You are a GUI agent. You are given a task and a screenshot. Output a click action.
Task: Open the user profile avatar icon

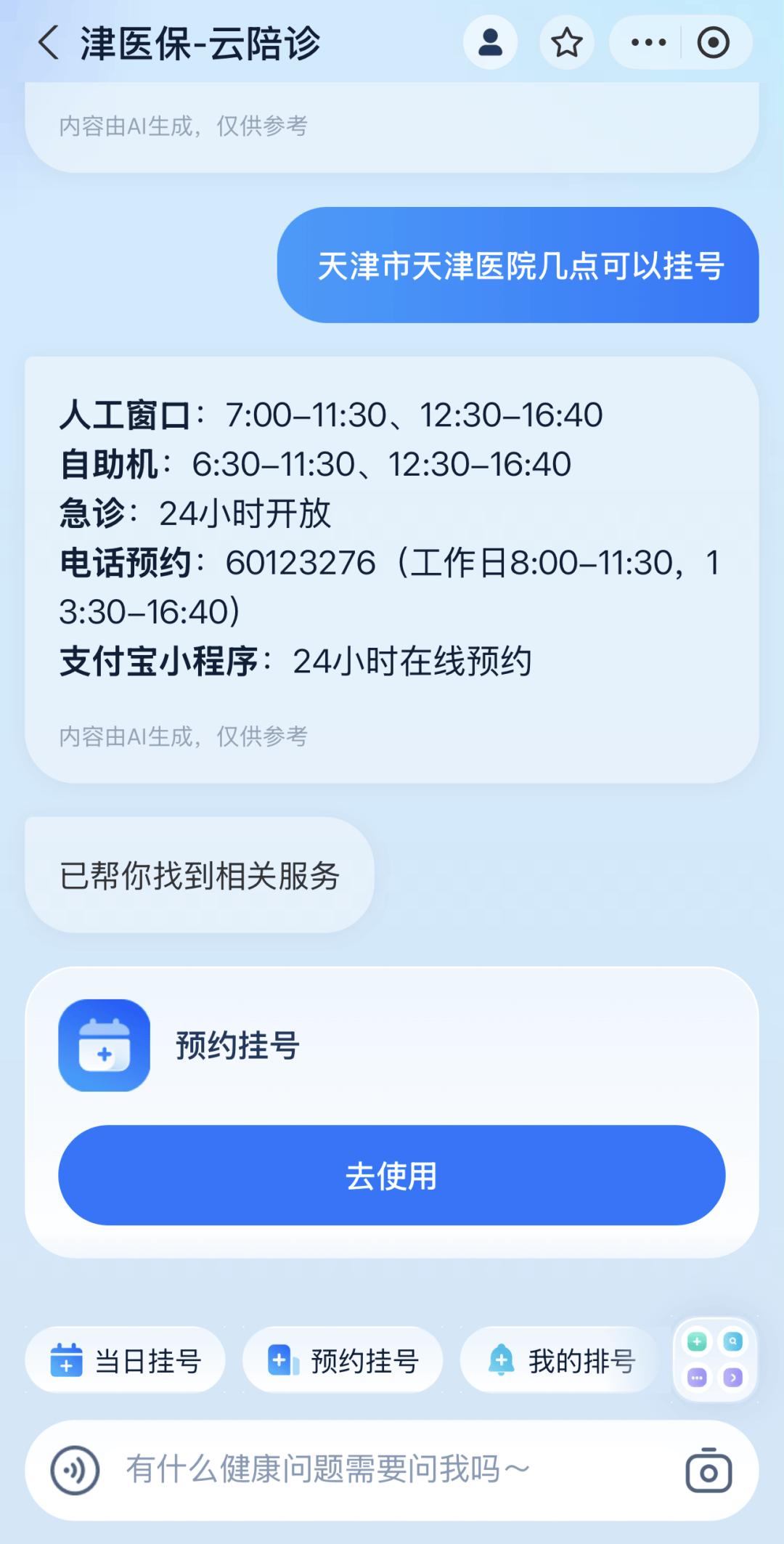(x=490, y=41)
